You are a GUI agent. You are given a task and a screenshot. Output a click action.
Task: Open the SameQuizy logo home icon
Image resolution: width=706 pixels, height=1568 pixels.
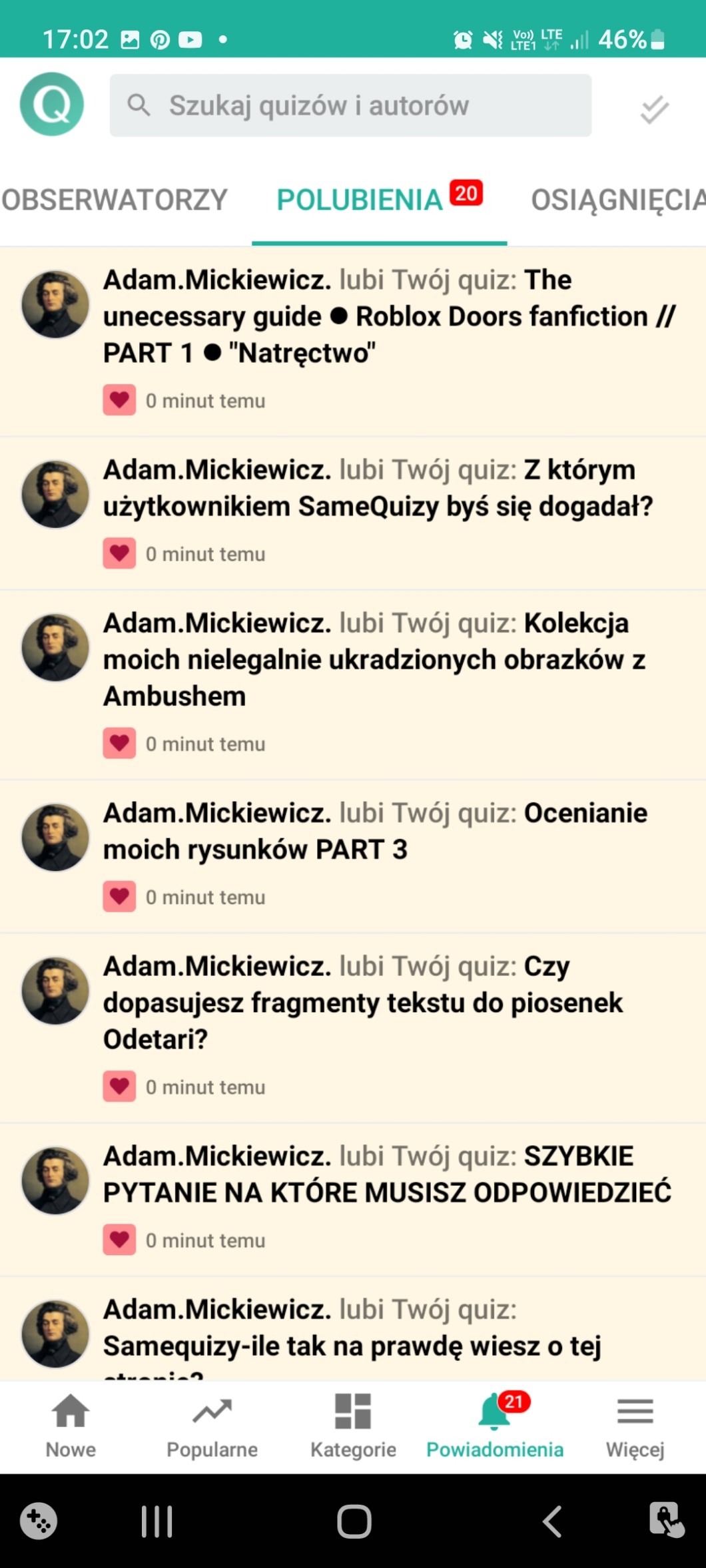(52, 105)
